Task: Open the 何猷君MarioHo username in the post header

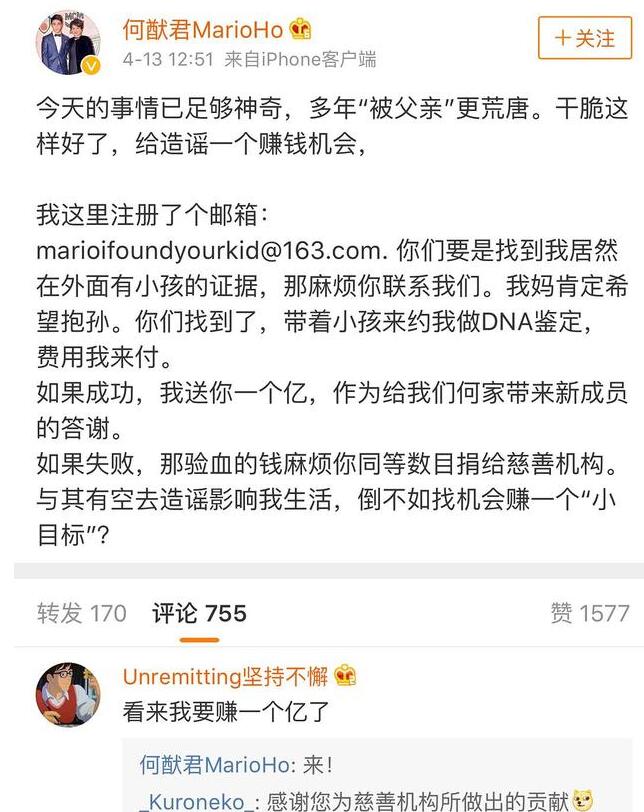Action: [x=204, y=29]
